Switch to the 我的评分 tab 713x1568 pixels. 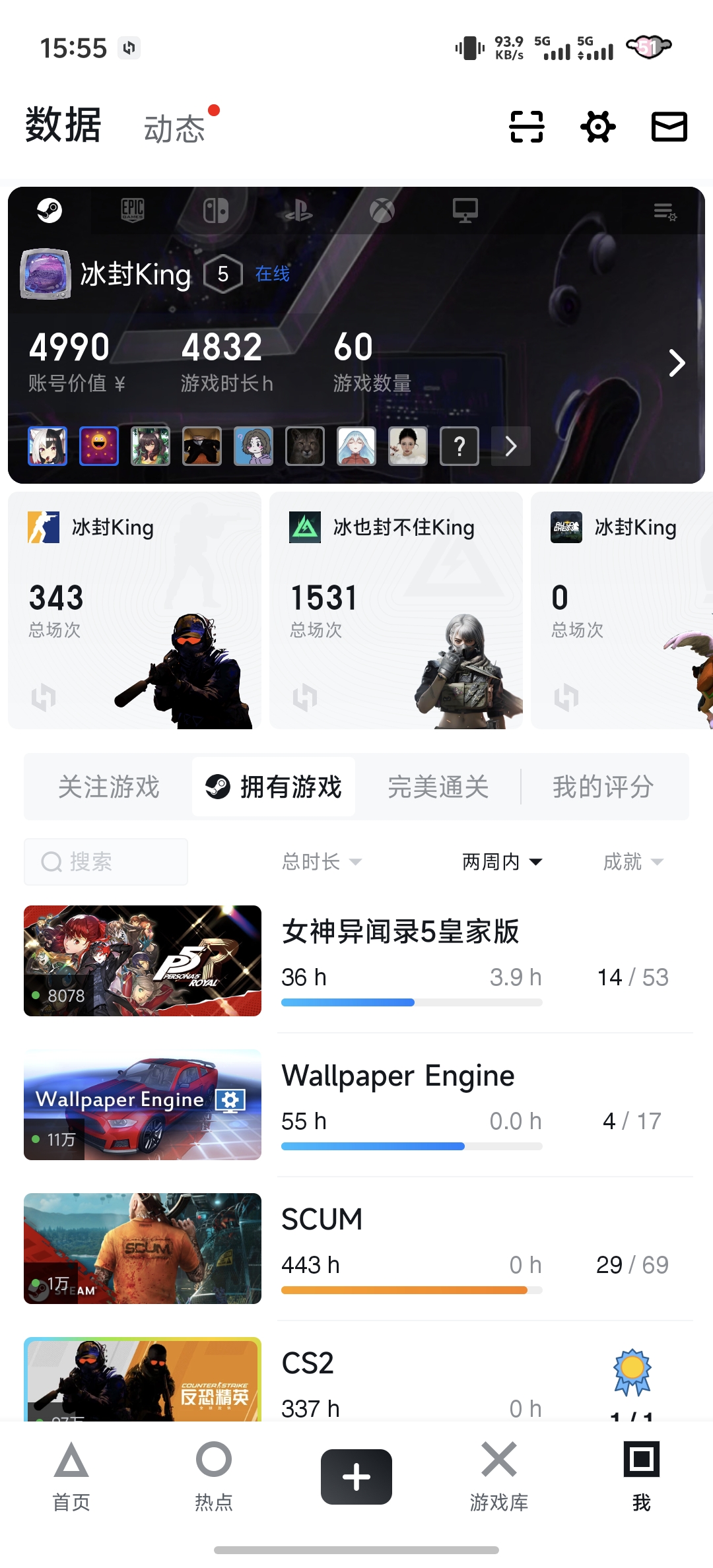[603, 787]
